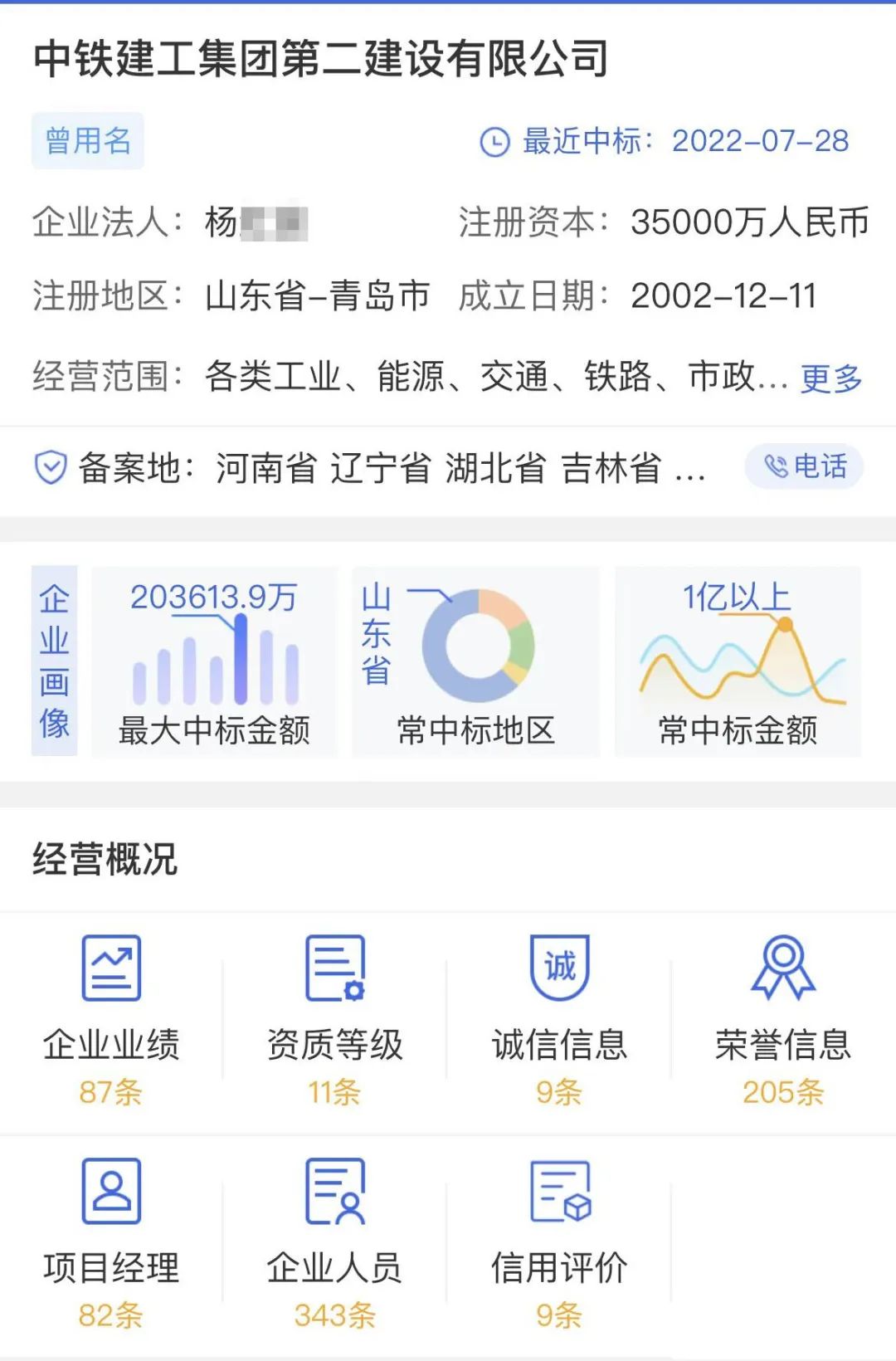Click the phone icon beside 电话
Screen dimensions: 896x1361
click(x=777, y=467)
